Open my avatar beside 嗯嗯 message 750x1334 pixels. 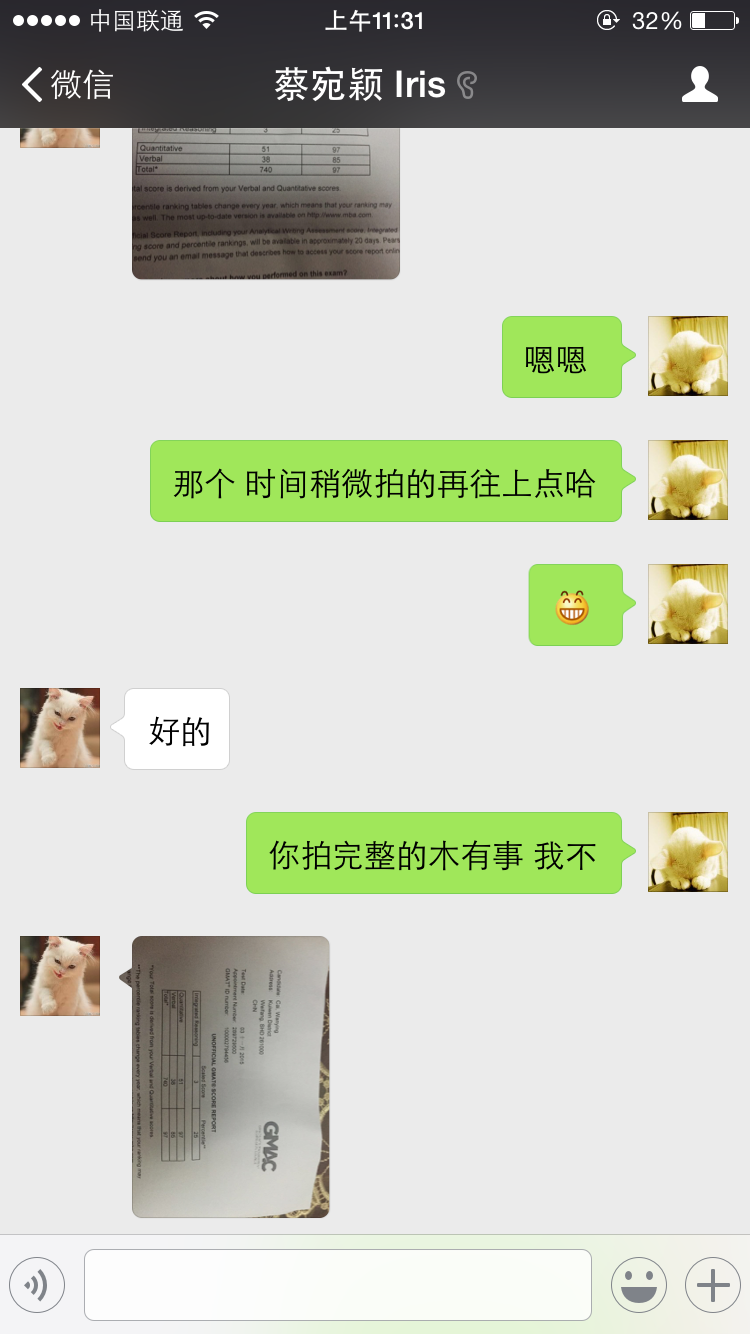coord(687,357)
